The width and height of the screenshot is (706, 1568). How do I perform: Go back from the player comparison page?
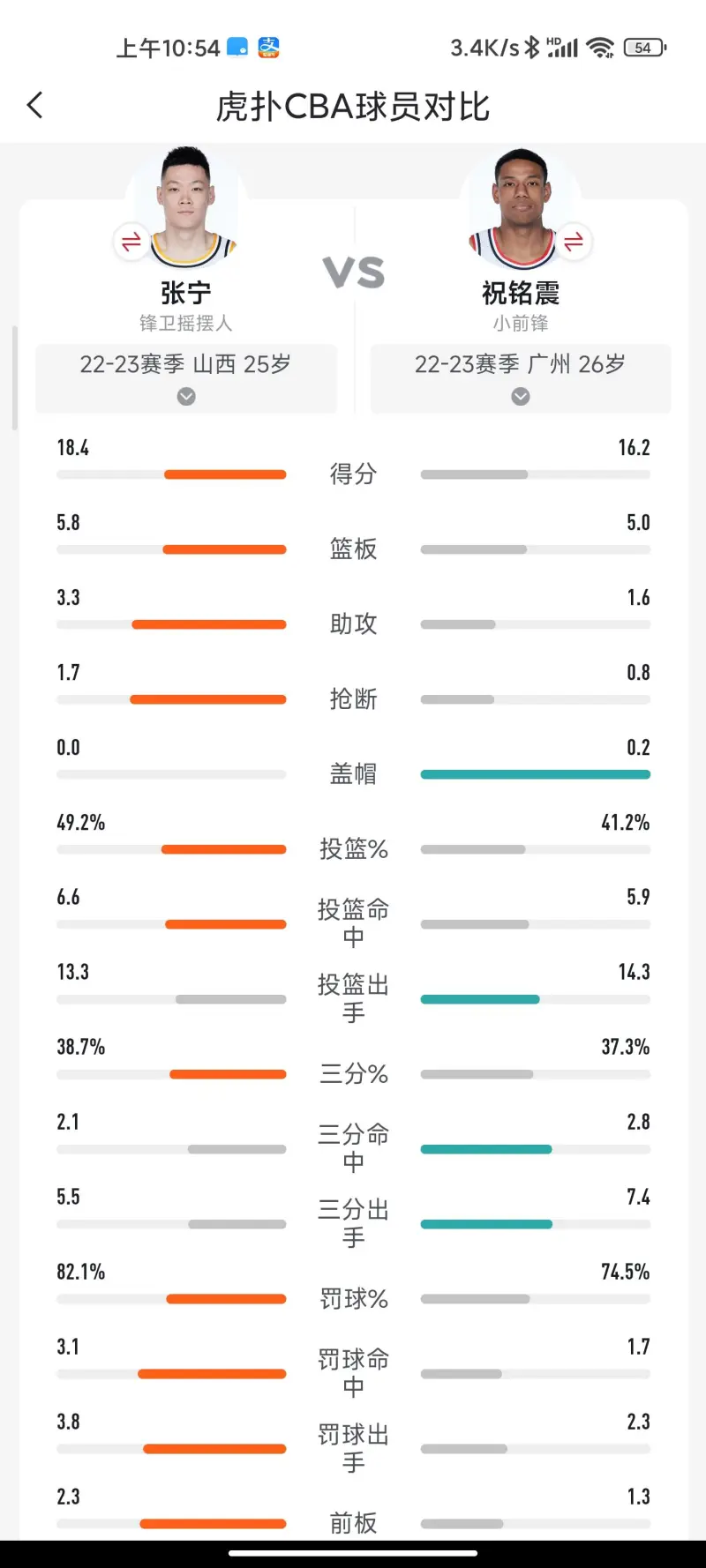pyautogui.click(x=35, y=106)
